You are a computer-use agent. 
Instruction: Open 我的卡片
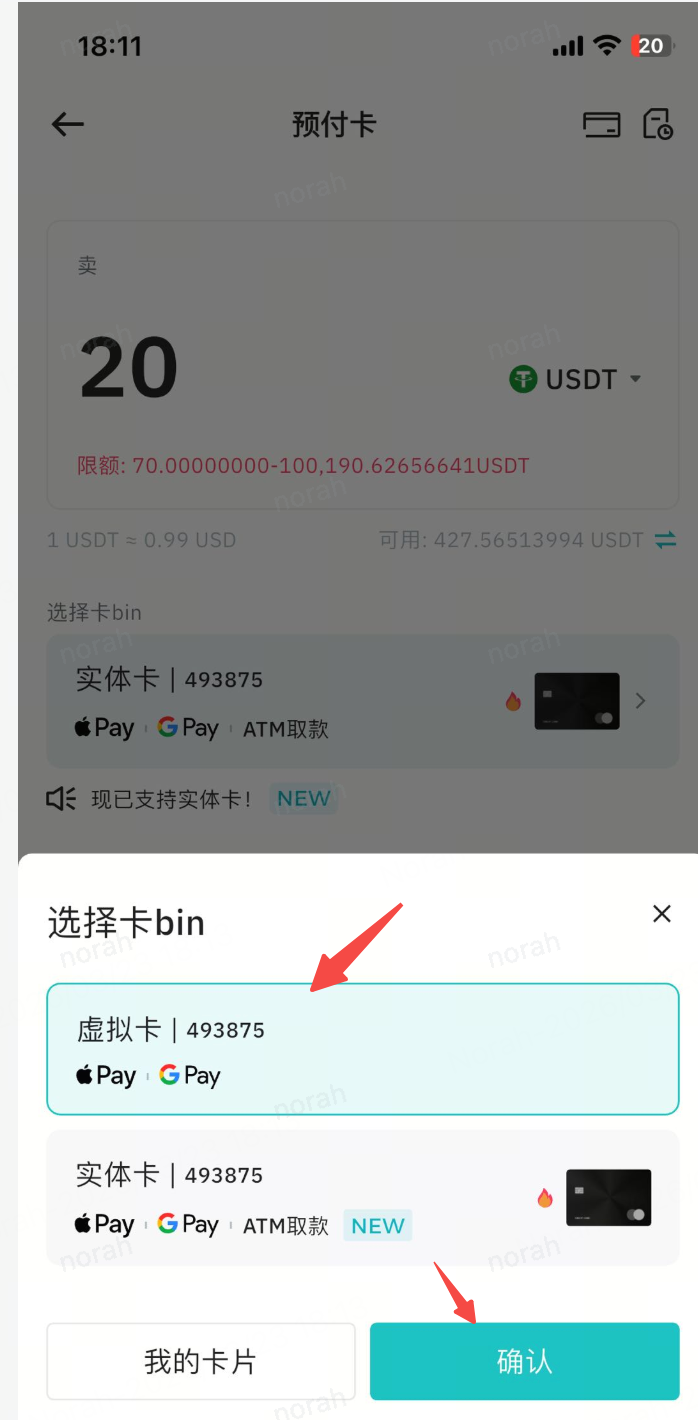click(201, 1361)
